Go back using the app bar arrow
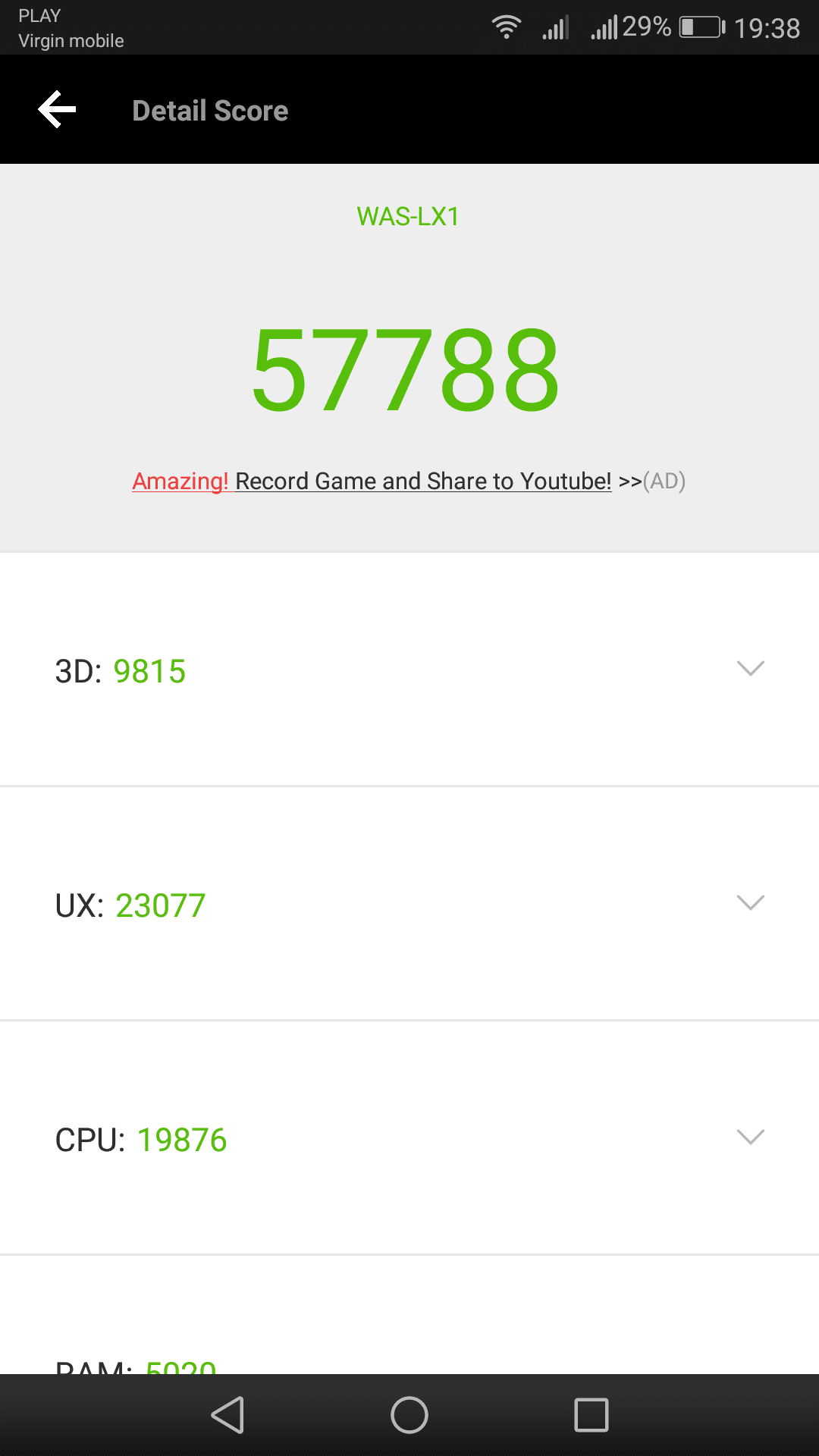Screen dimensions: 819x1456 click(57, 110)
